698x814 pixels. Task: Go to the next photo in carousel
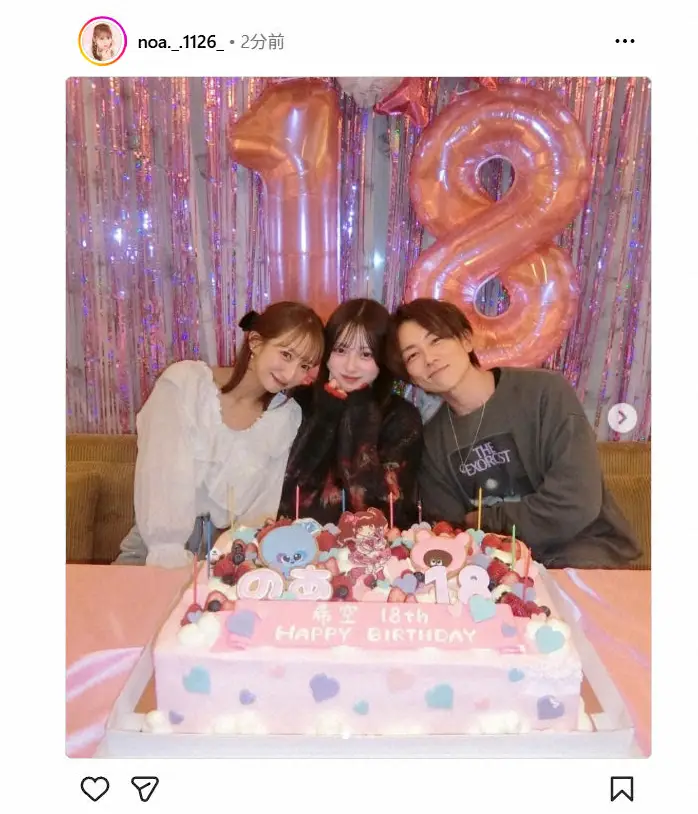click(622, 418)
